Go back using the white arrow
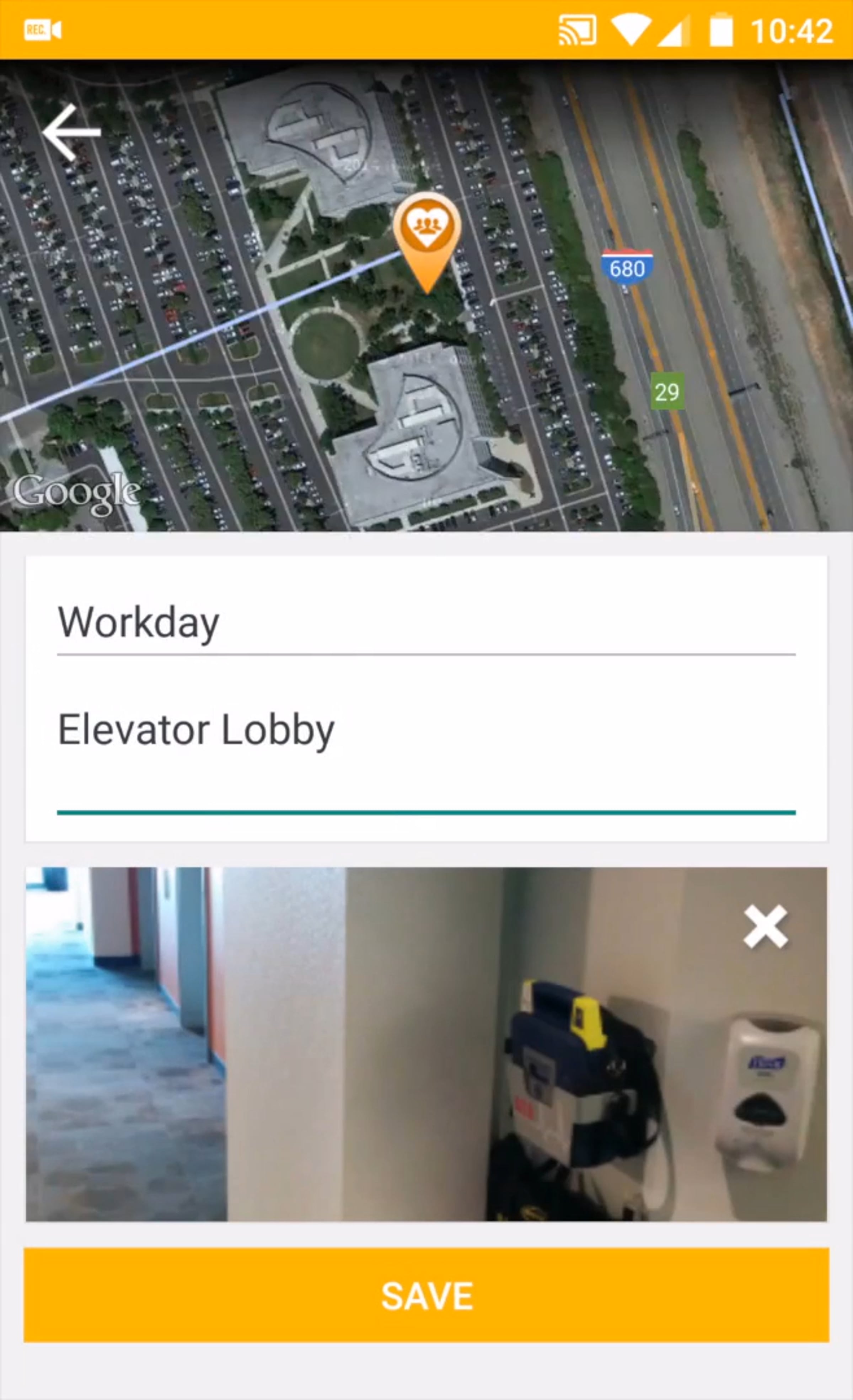The width and height of the screenshot is (853, 1400). pos(71,132)
